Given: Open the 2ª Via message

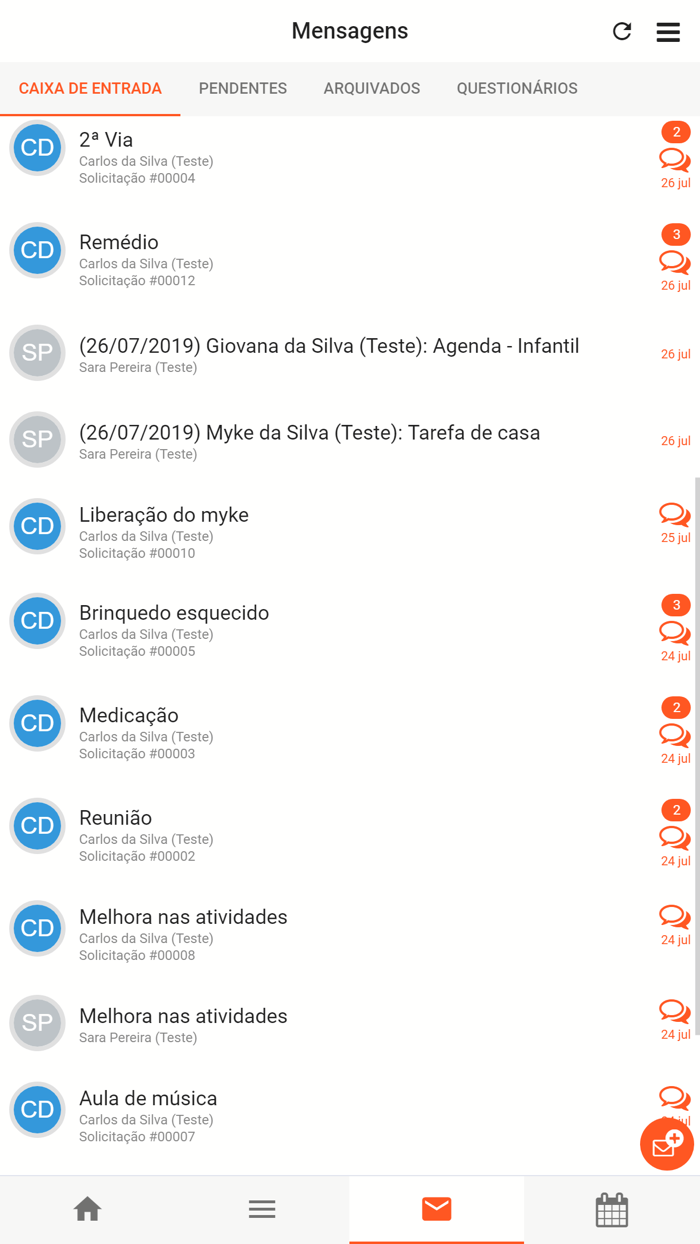Looking at the screenshot, I should [x=350, y=157].
